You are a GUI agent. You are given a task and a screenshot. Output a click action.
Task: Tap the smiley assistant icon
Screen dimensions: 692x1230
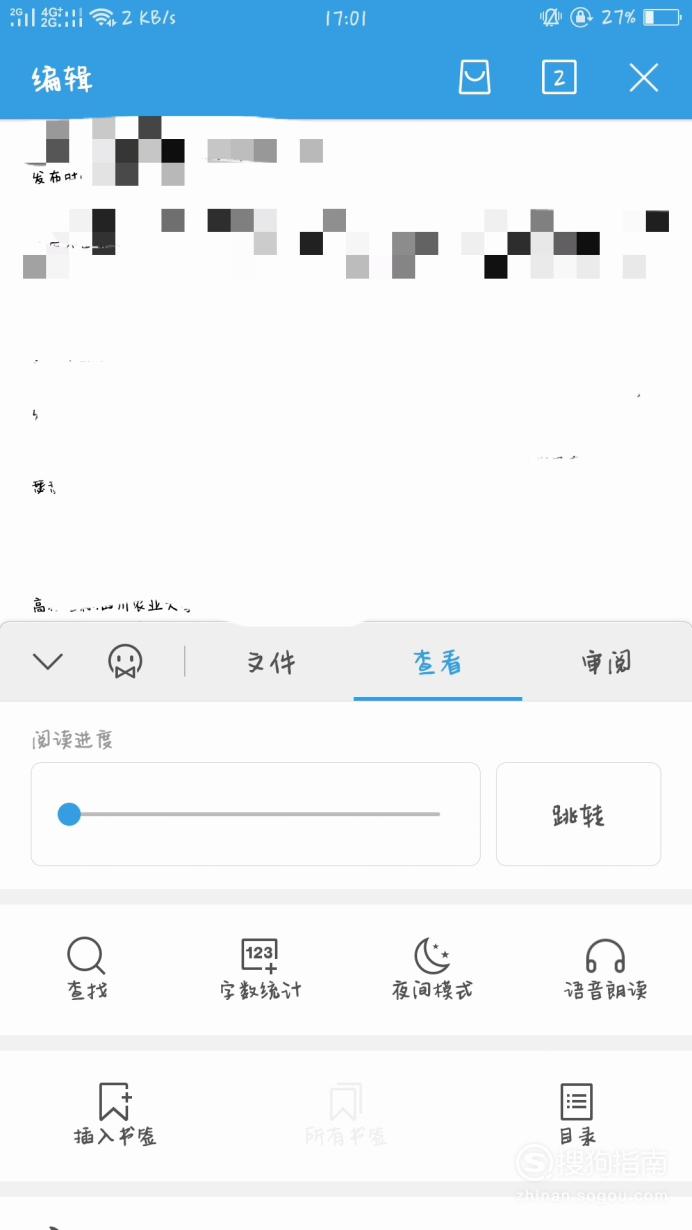click(125, 661)
